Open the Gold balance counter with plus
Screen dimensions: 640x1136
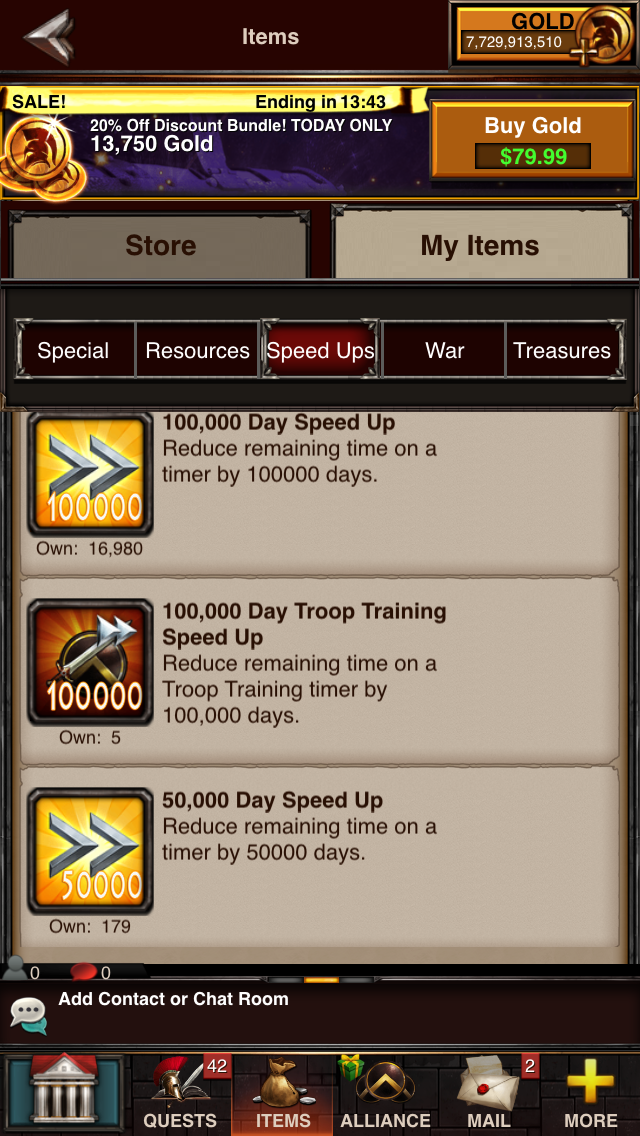pyautogui.click(x=544, y=35)
